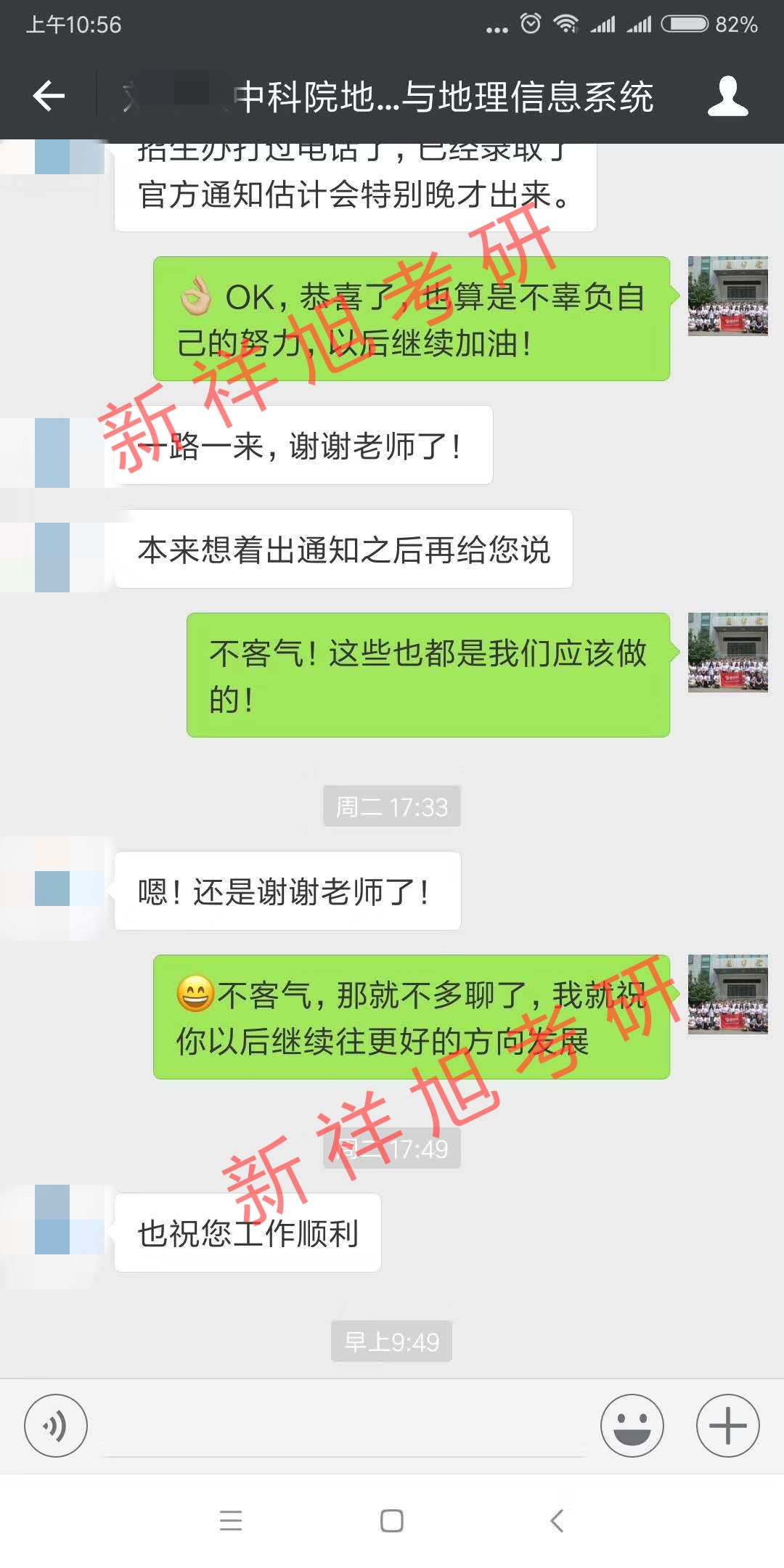Switch to voice message input

(56, 1426)
